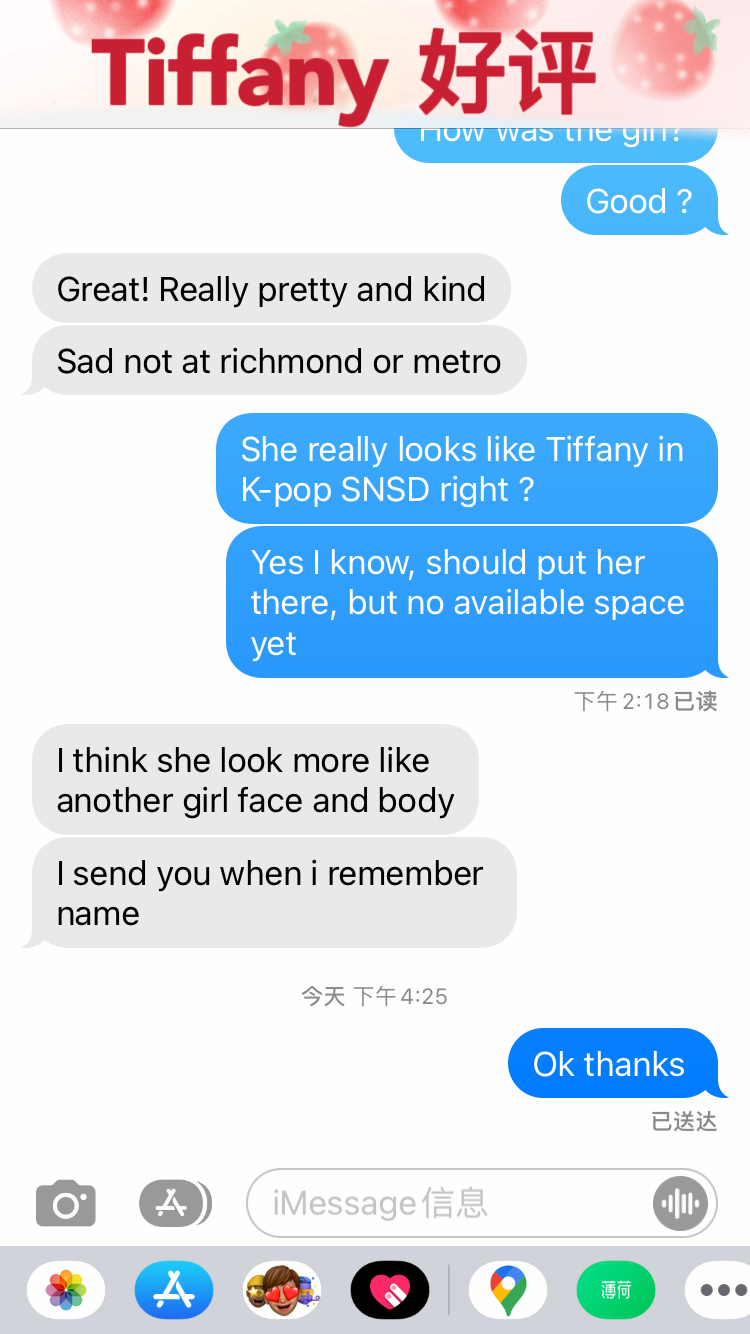Viewport: 750px width, 1334px height.
Task: Open Memoji stickers
Action: click(x=282, y=1290)
